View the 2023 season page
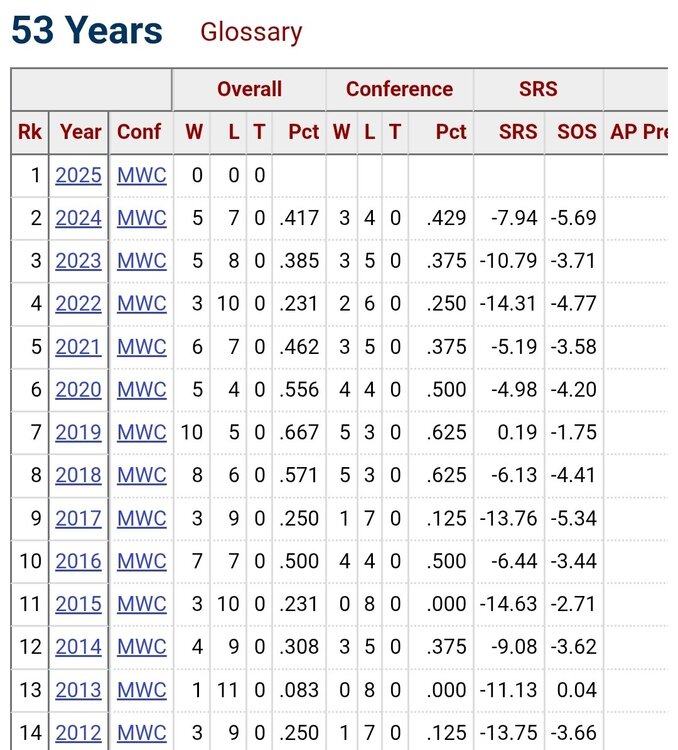This screenshot has width=678, height=750. click(x=78, y=261)
